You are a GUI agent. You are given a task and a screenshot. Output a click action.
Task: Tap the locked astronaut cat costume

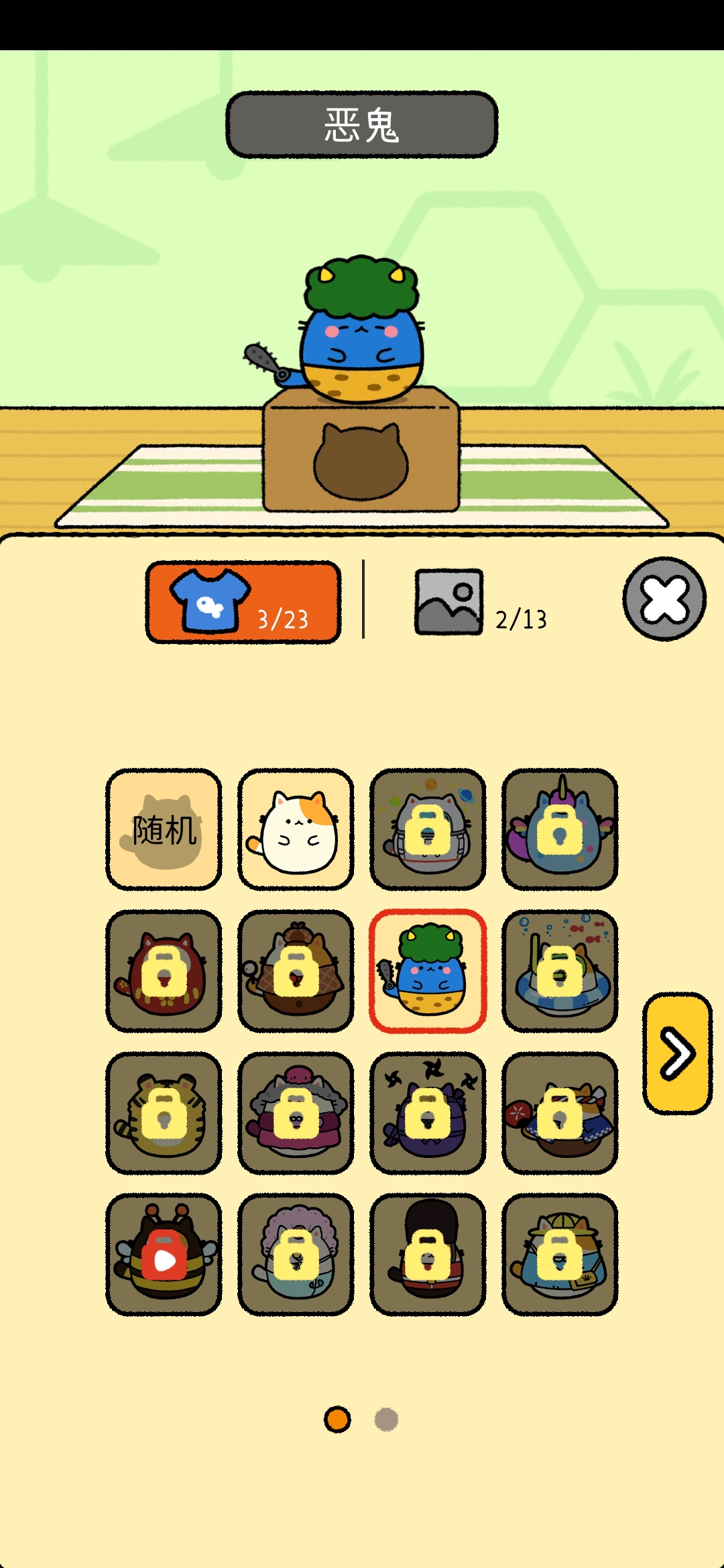point(428,830)
